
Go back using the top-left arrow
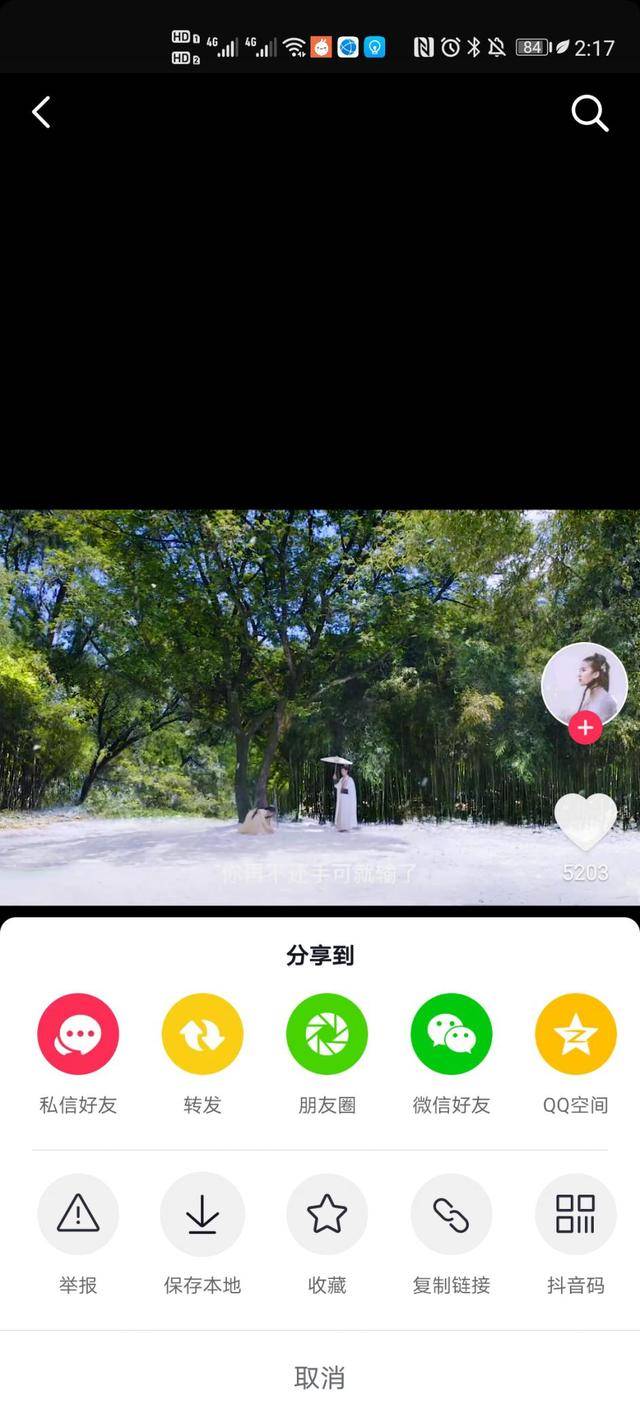(x=41, y=113)
